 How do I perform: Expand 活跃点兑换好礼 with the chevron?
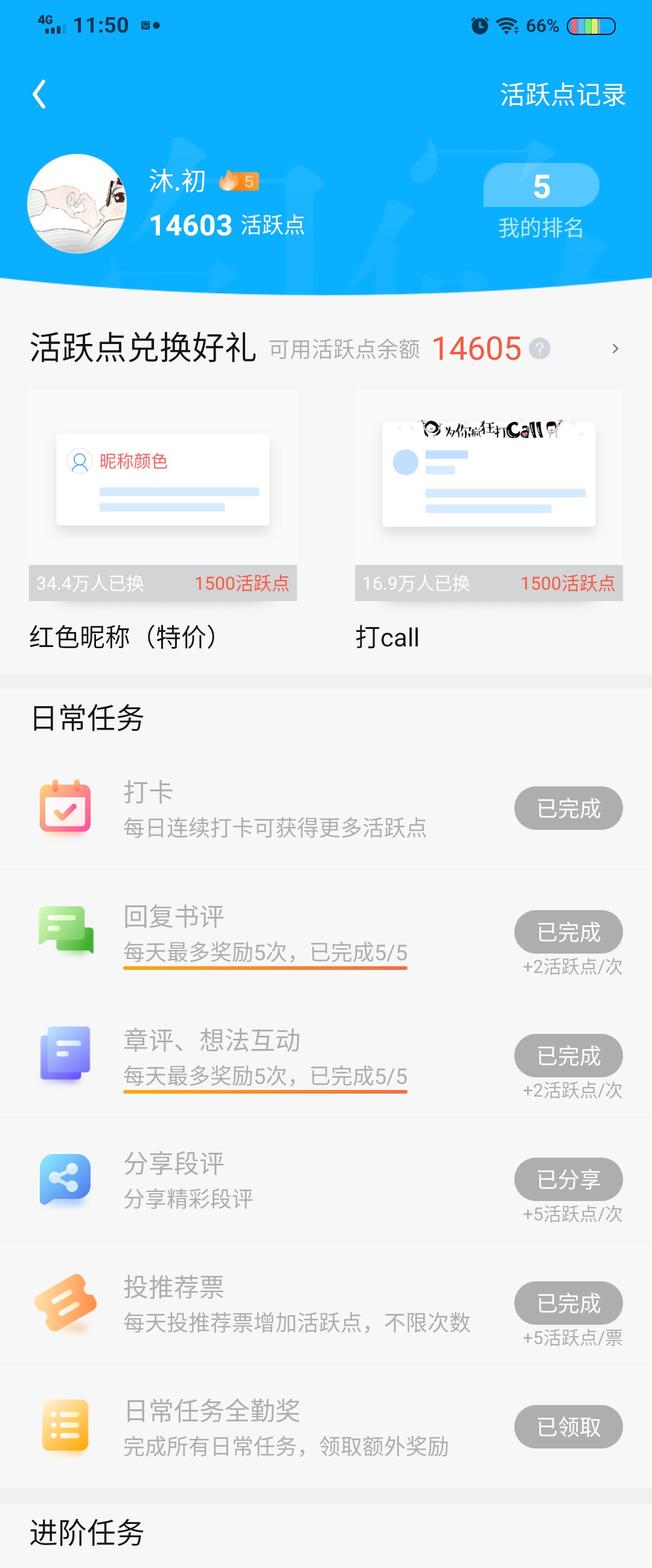point(615,349)
